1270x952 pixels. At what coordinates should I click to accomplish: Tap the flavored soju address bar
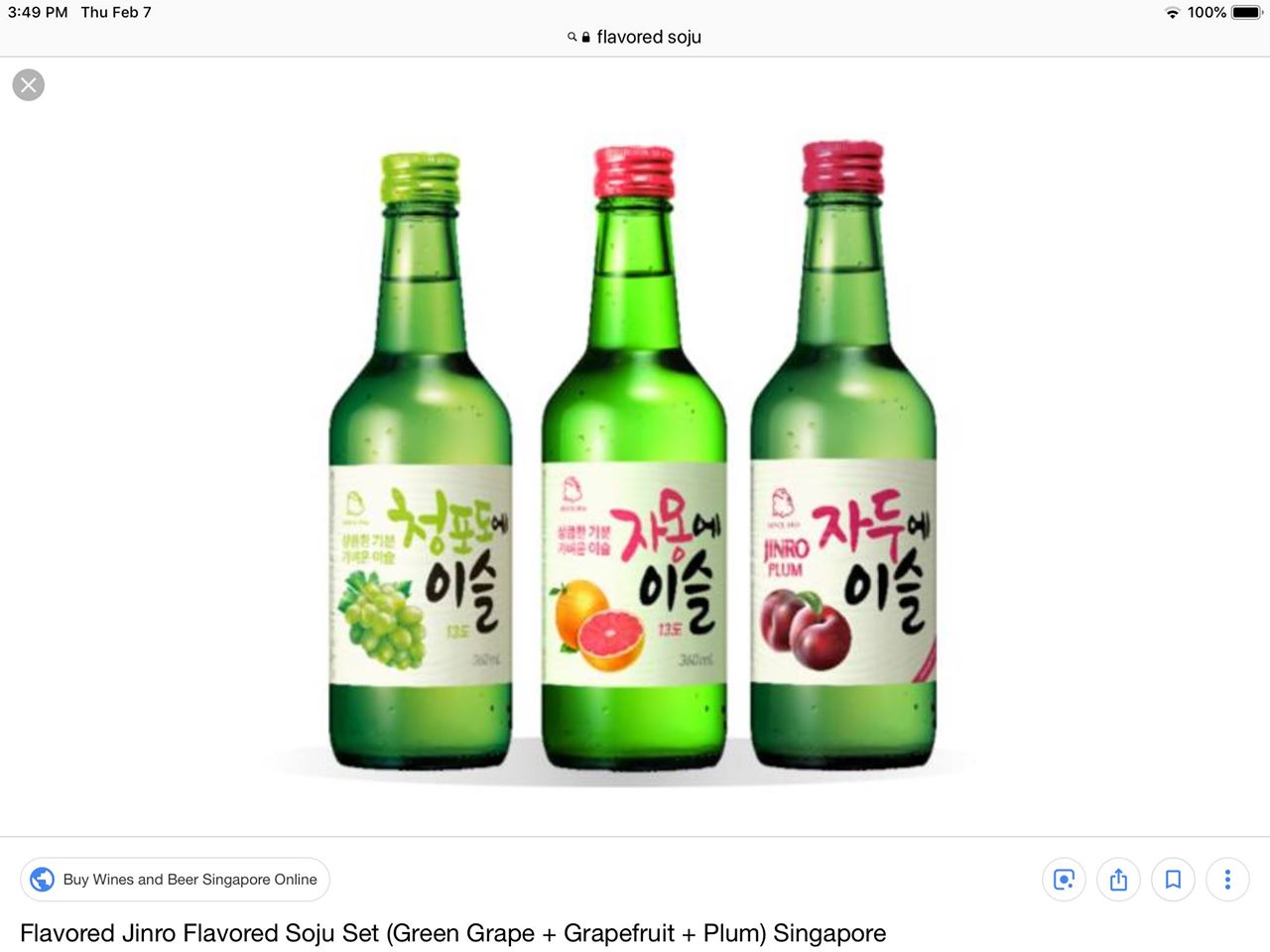635,37
